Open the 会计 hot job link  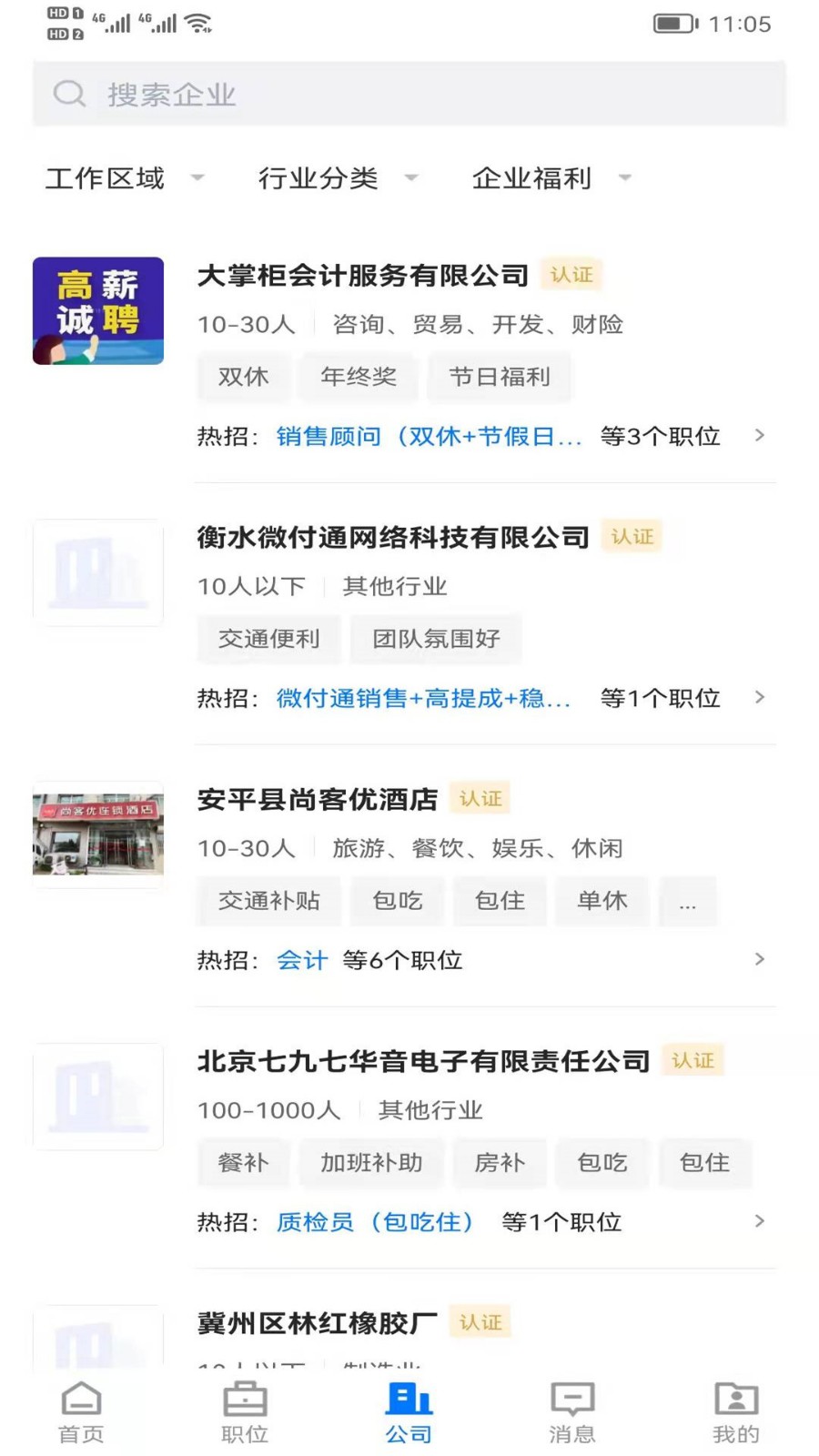301,960
